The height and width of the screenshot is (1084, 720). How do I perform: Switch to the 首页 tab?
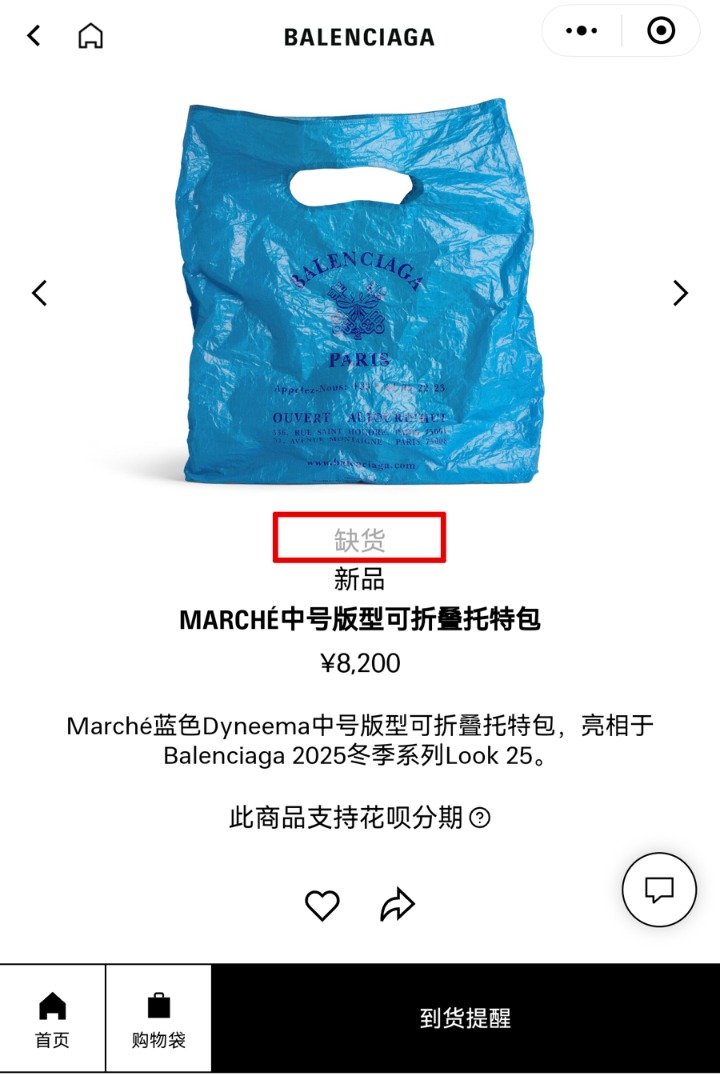pyautogui.click(x=52, y=1019)
